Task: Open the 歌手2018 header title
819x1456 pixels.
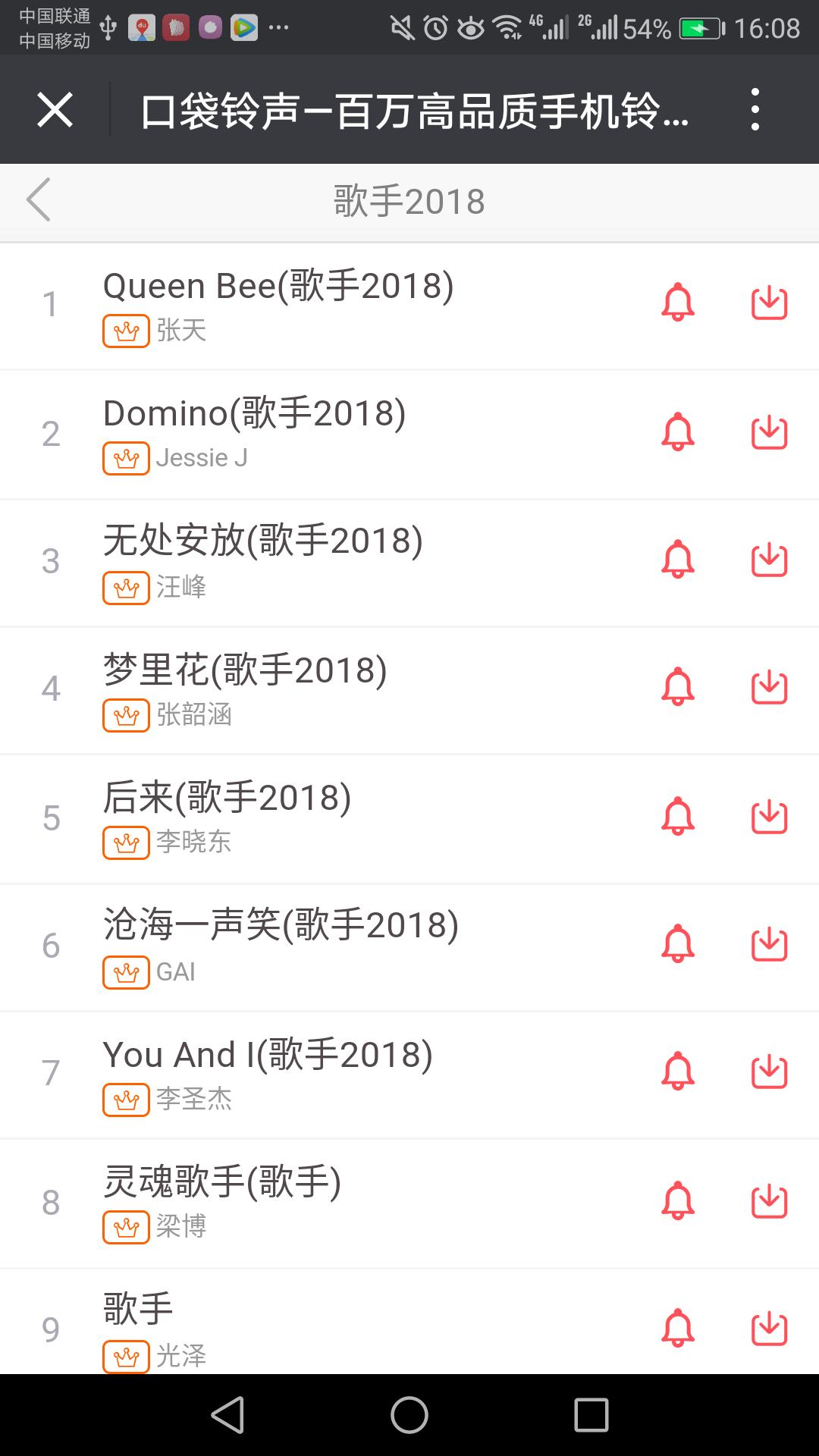Action: click(x=409, y=200)
